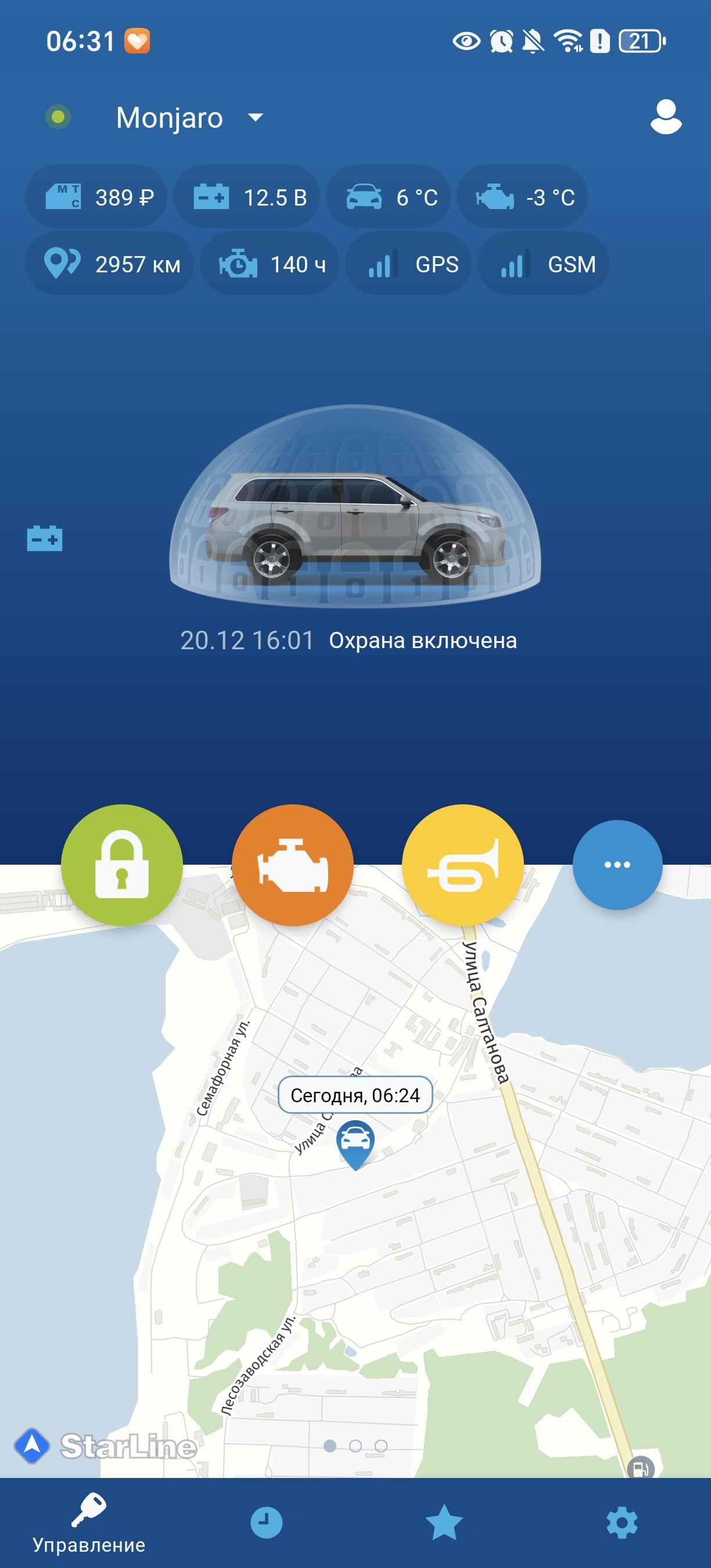
Task: Open the navigation arrow icon on map
Action: pos(31,1445)
